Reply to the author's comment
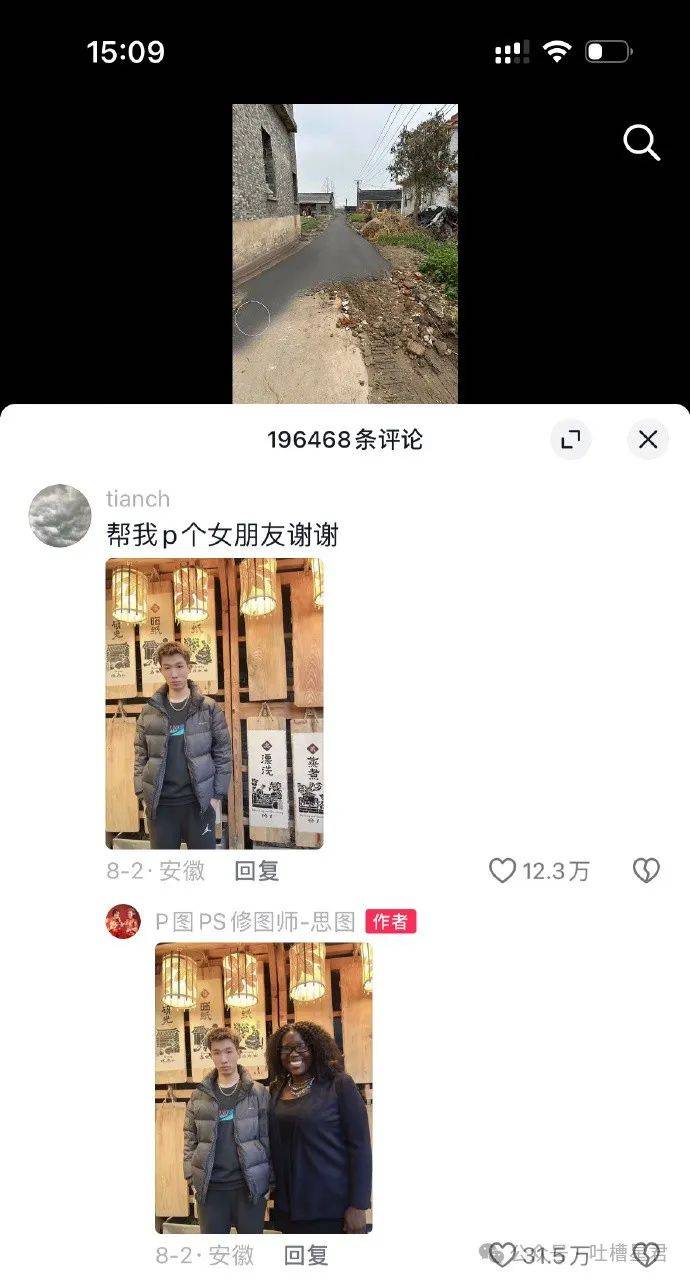 click(307, 1255)
